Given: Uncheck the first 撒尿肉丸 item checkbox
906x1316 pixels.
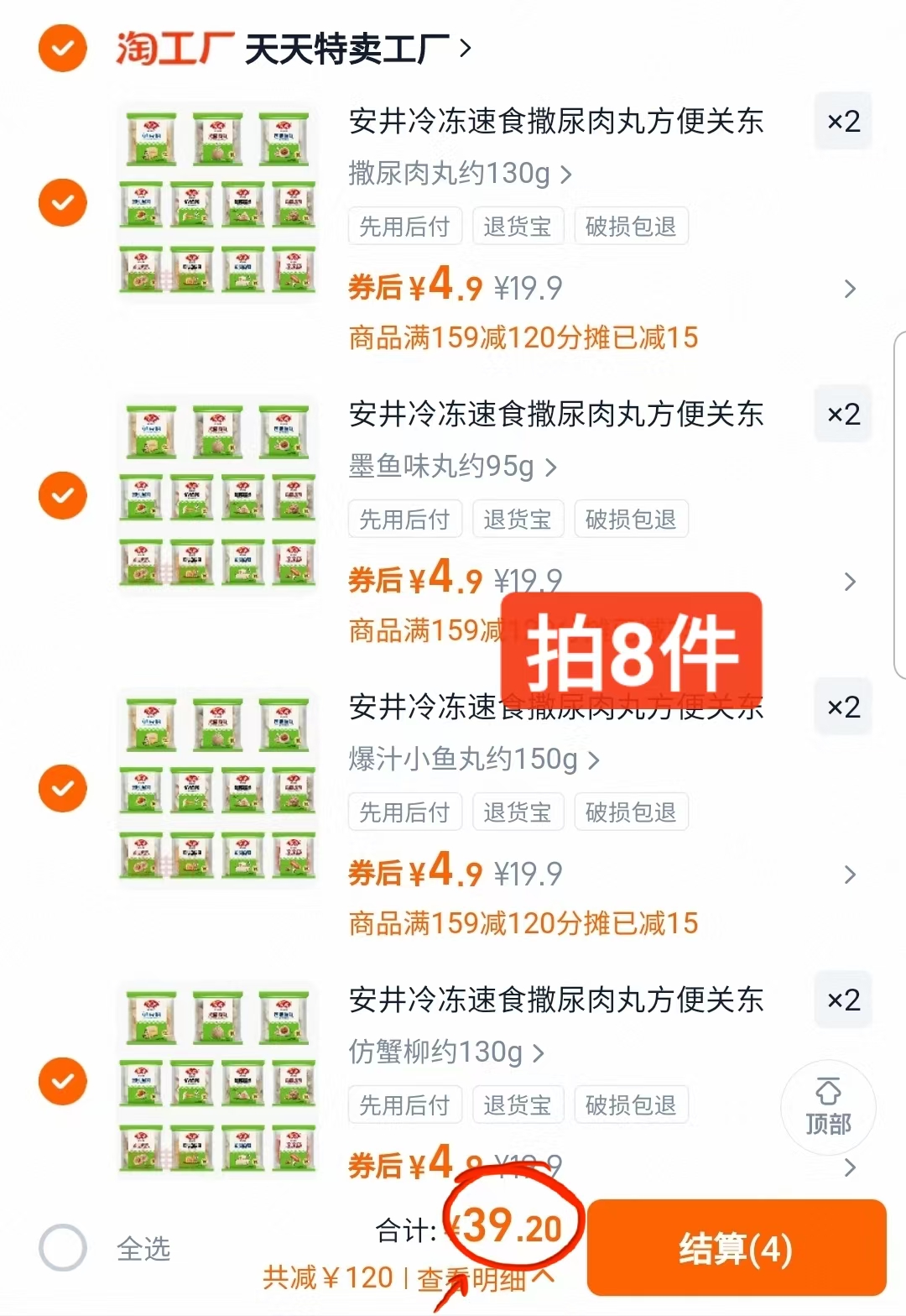Looking at the screenshot, I should pyautogui.click(x=62, y=203).
